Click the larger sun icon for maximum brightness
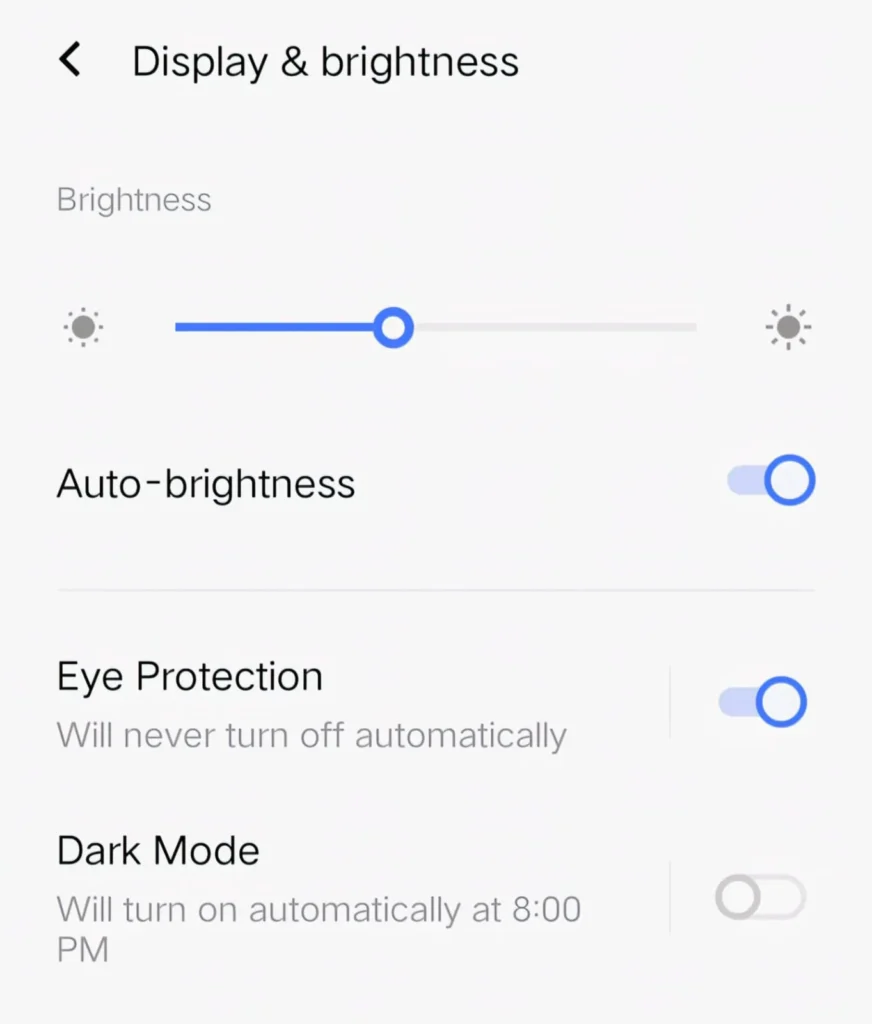 pos(788,327)
